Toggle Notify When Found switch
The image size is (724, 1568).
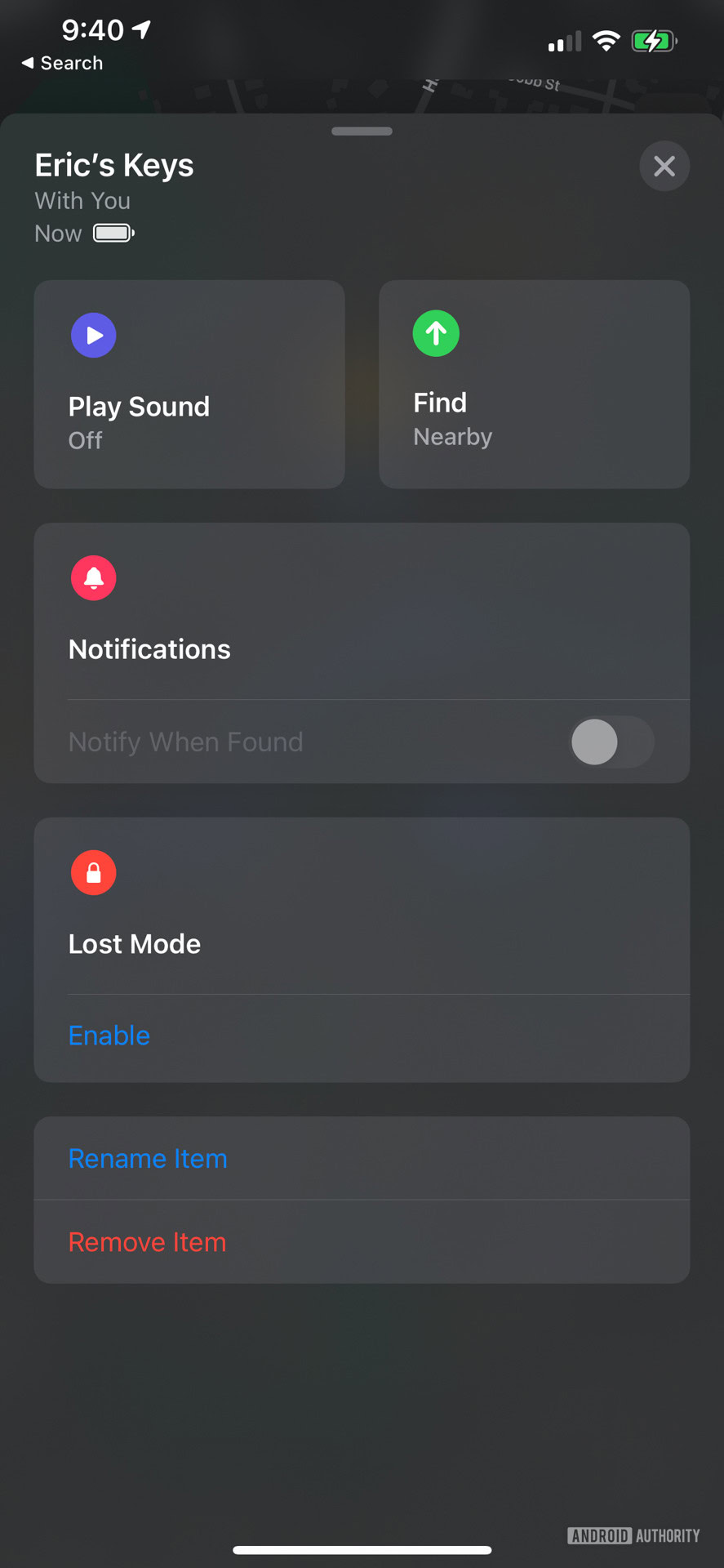click(x=611, y=742)
